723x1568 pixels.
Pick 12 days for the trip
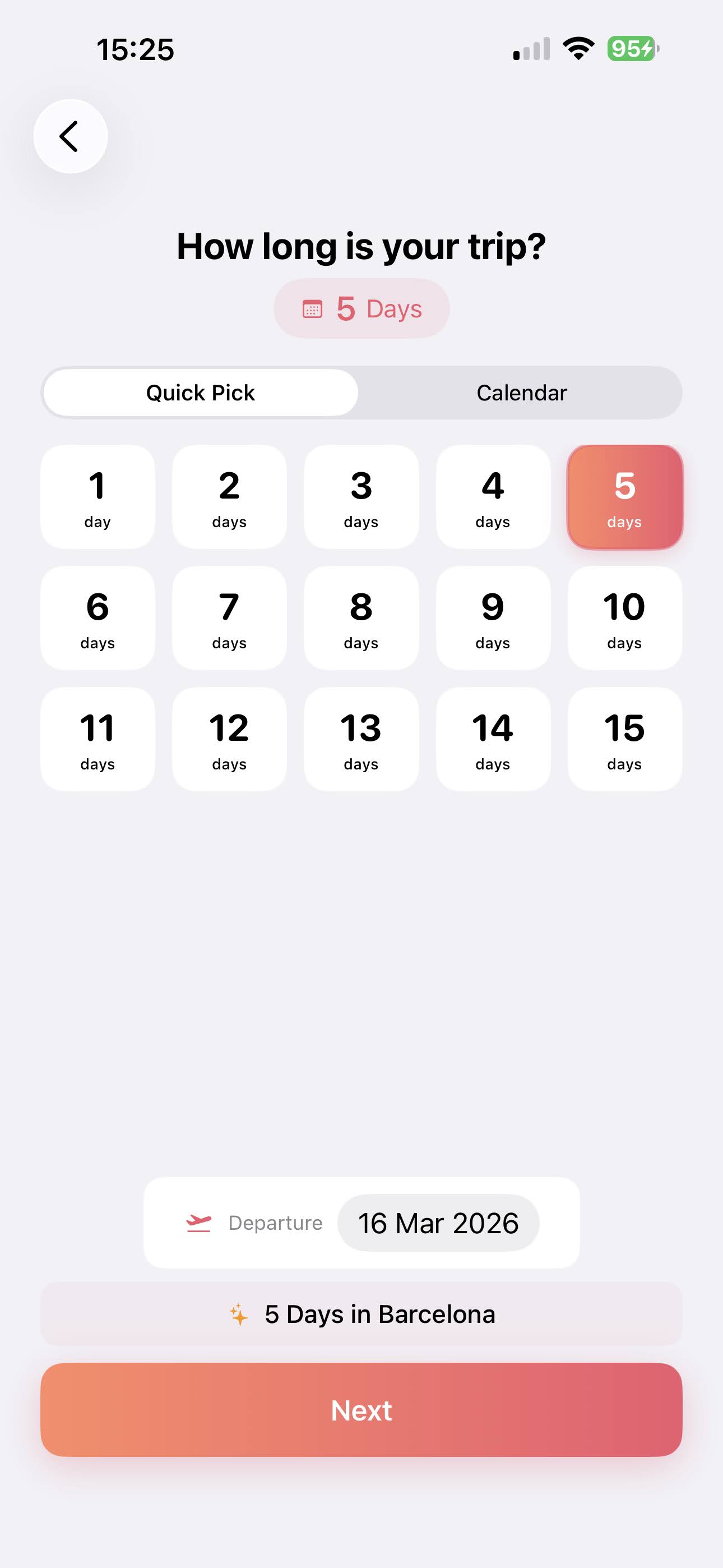(229, 739)
